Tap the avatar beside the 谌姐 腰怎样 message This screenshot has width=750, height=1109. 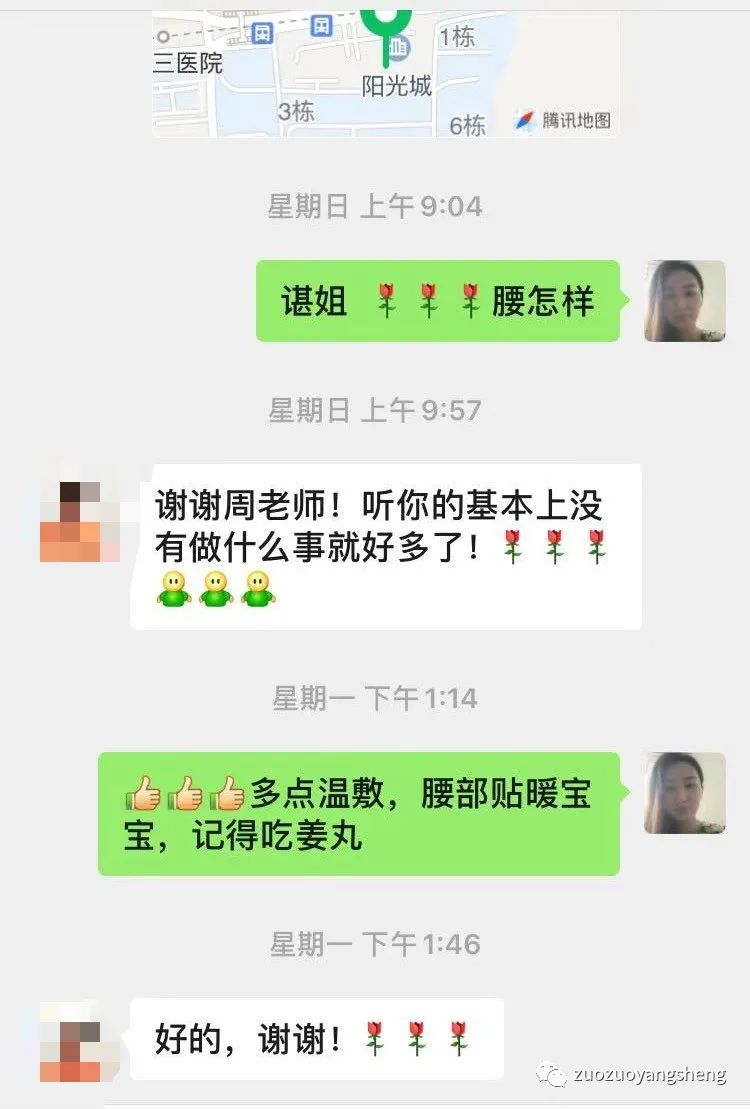tap(684, 301)
